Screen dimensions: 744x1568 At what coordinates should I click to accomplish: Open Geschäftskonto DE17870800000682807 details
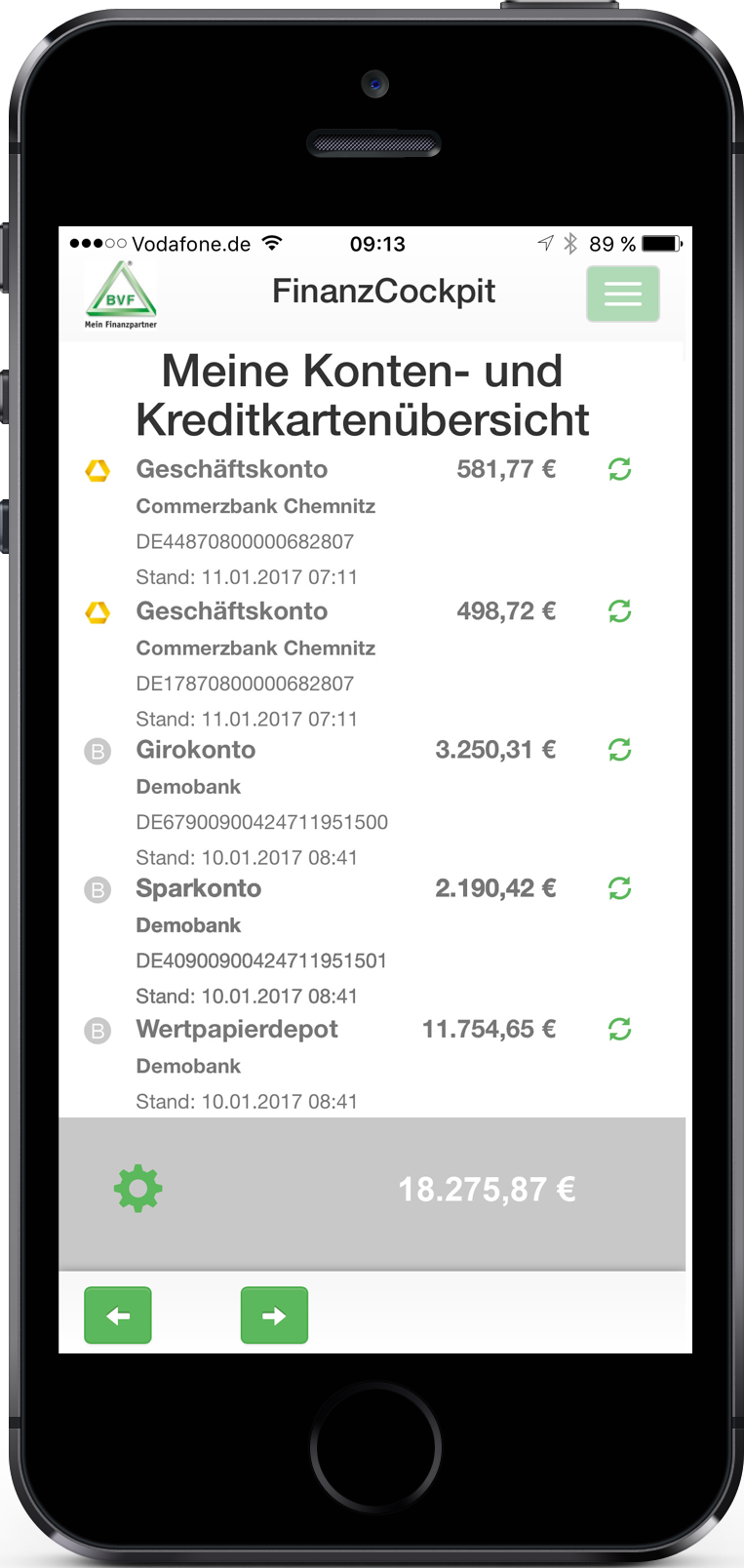click(231, 611)
